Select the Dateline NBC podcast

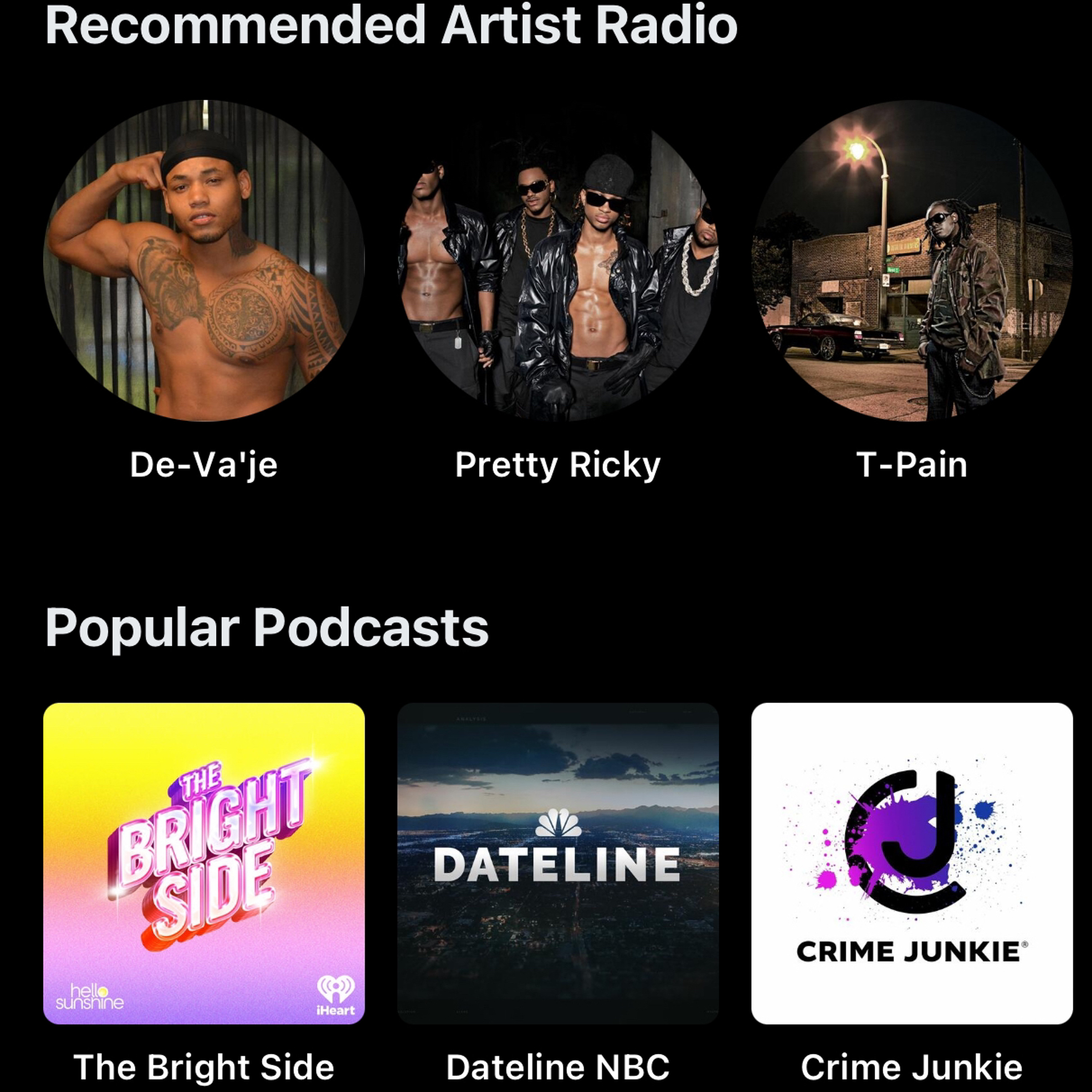tap(558, 863)
